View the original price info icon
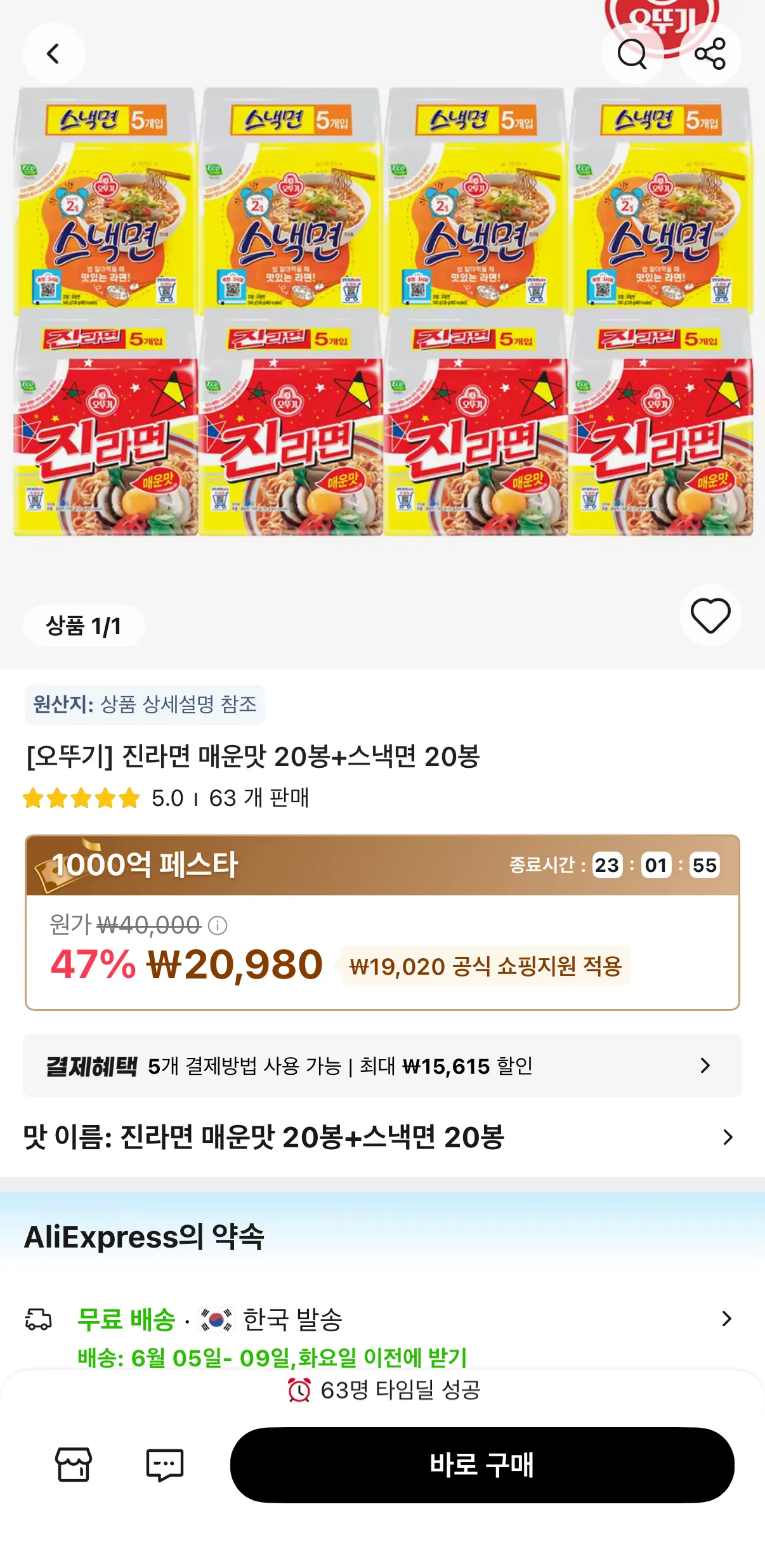This screenshot has width=765, height=1568. click(x=218, y=926)
